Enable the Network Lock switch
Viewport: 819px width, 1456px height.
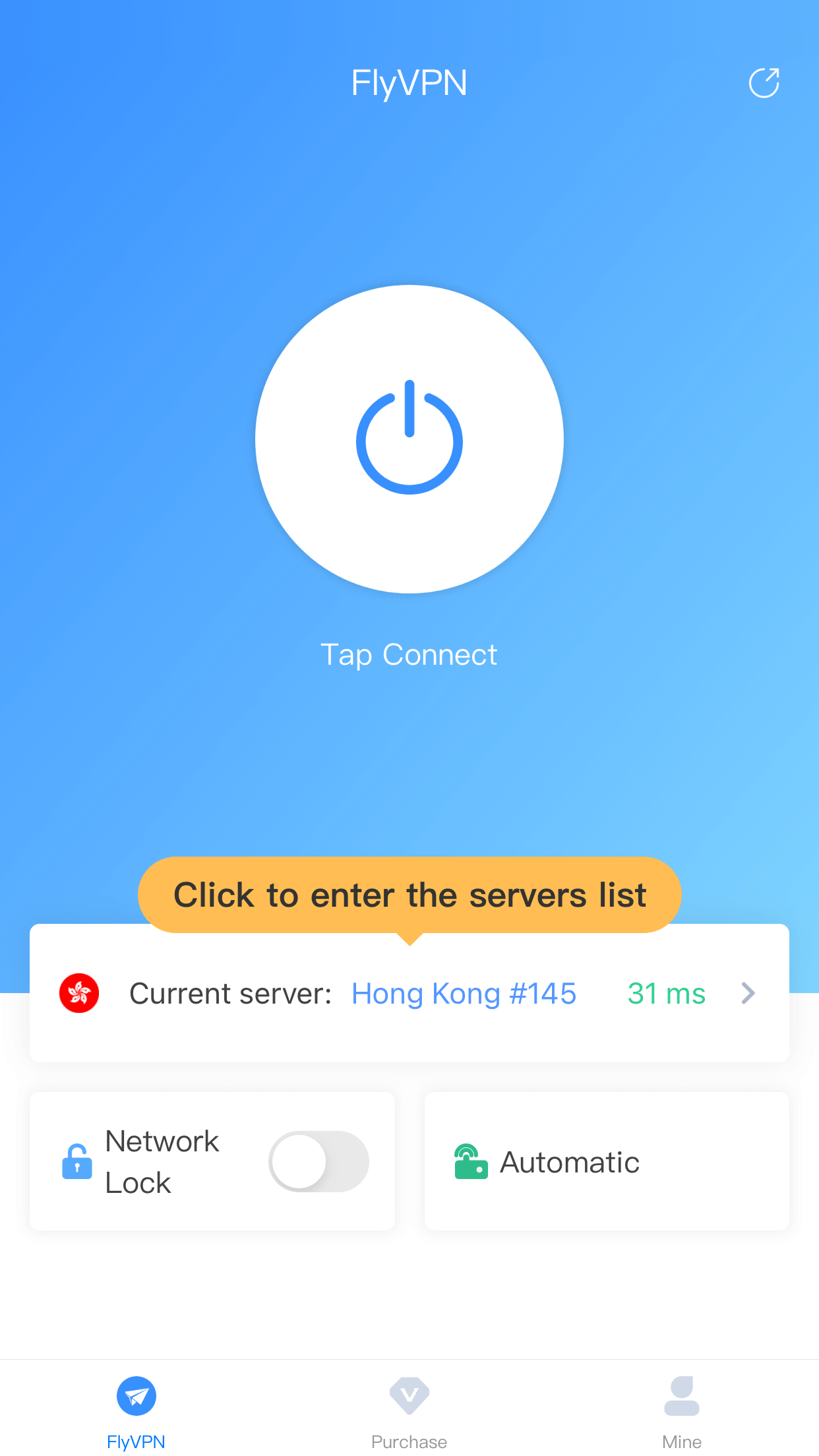coord(318,1161)
